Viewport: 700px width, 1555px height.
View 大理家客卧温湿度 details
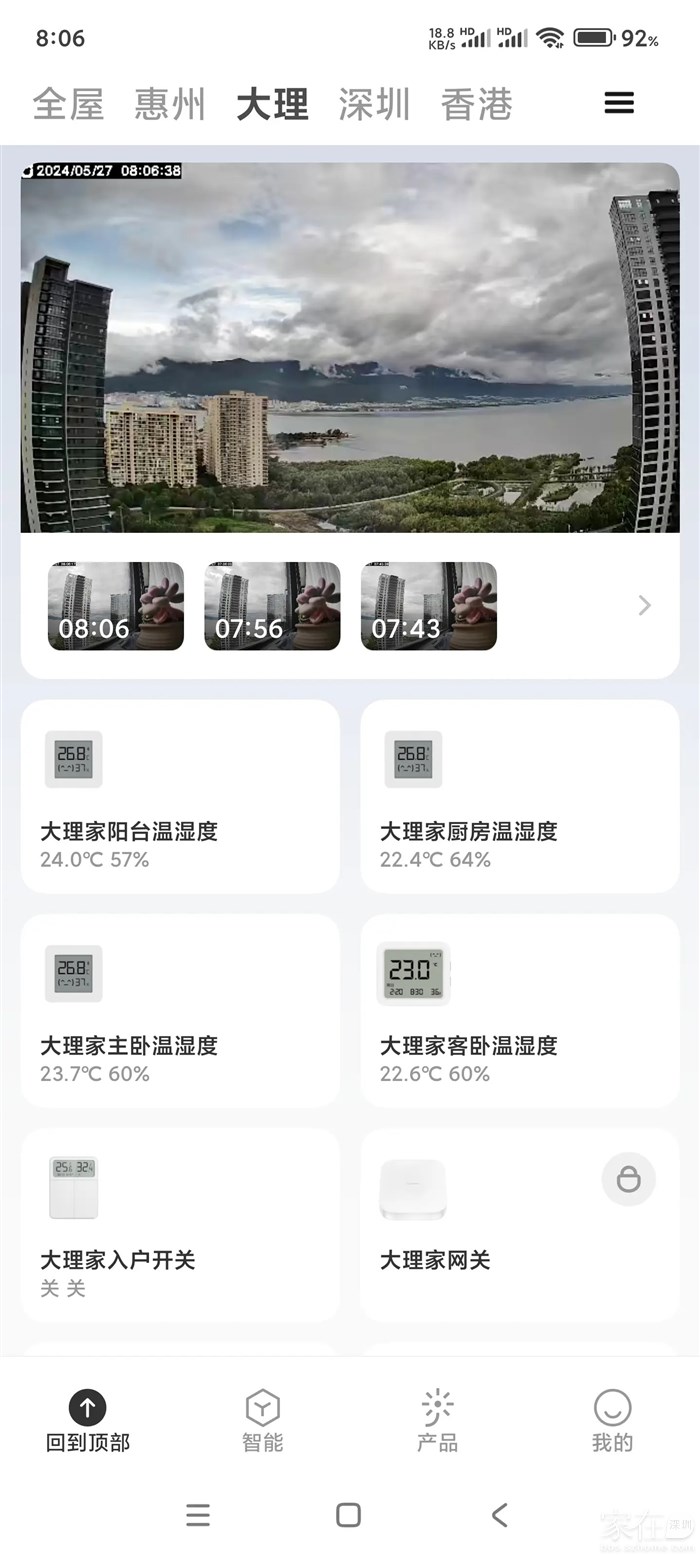tap(520, 1011)
